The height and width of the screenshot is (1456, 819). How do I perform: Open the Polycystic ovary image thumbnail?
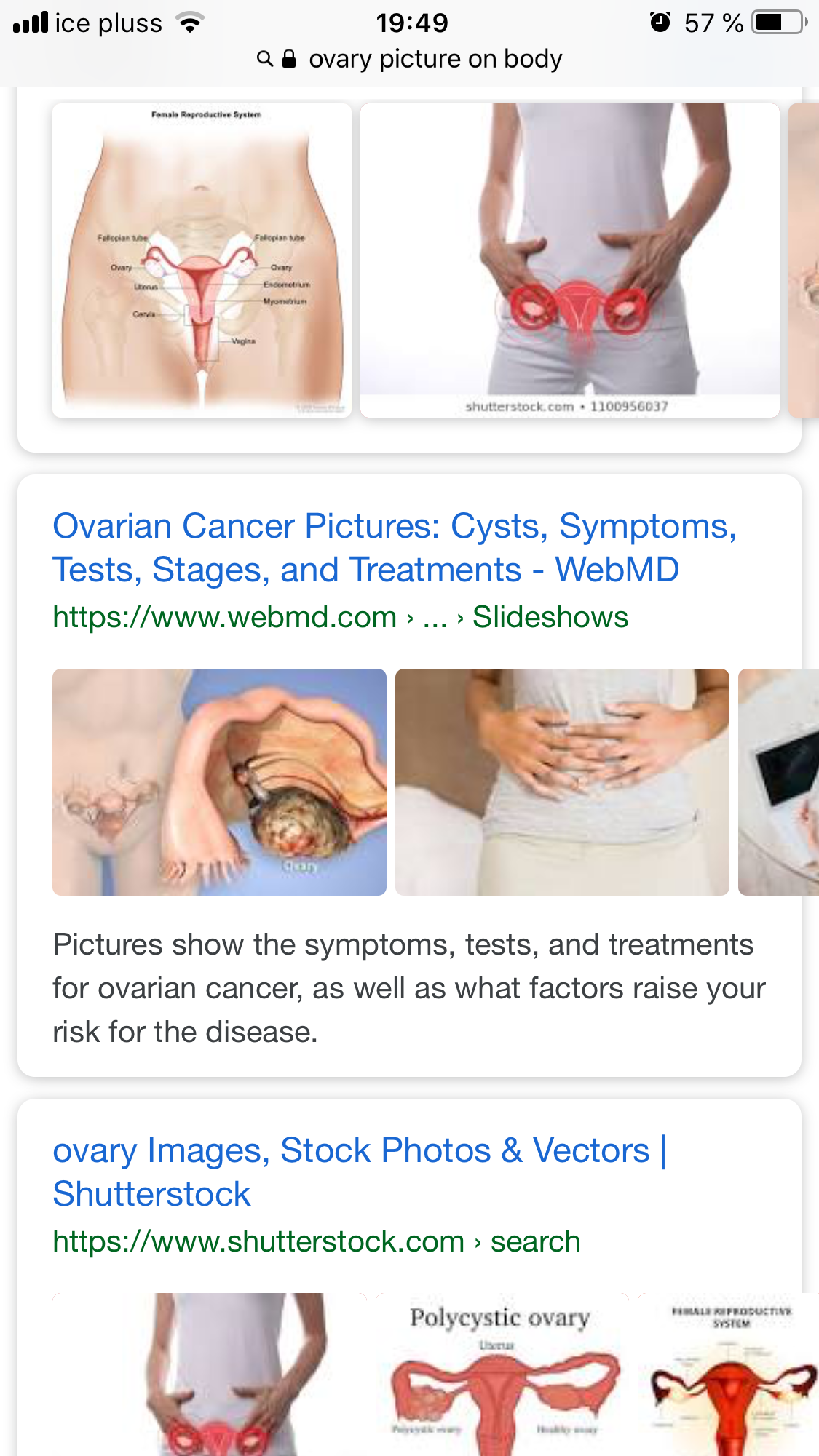coord(502,1375)
